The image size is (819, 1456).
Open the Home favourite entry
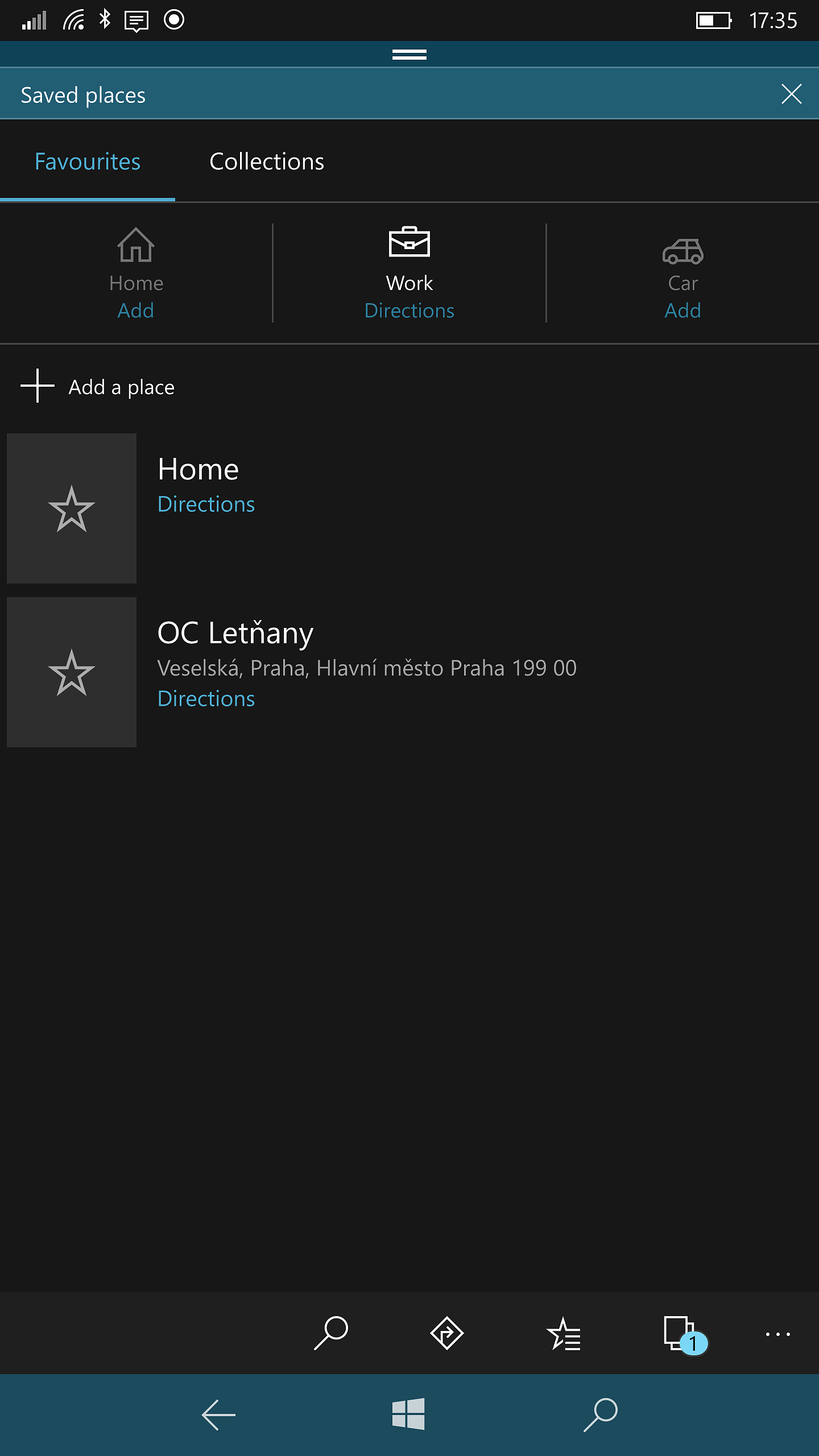(198, 469)
